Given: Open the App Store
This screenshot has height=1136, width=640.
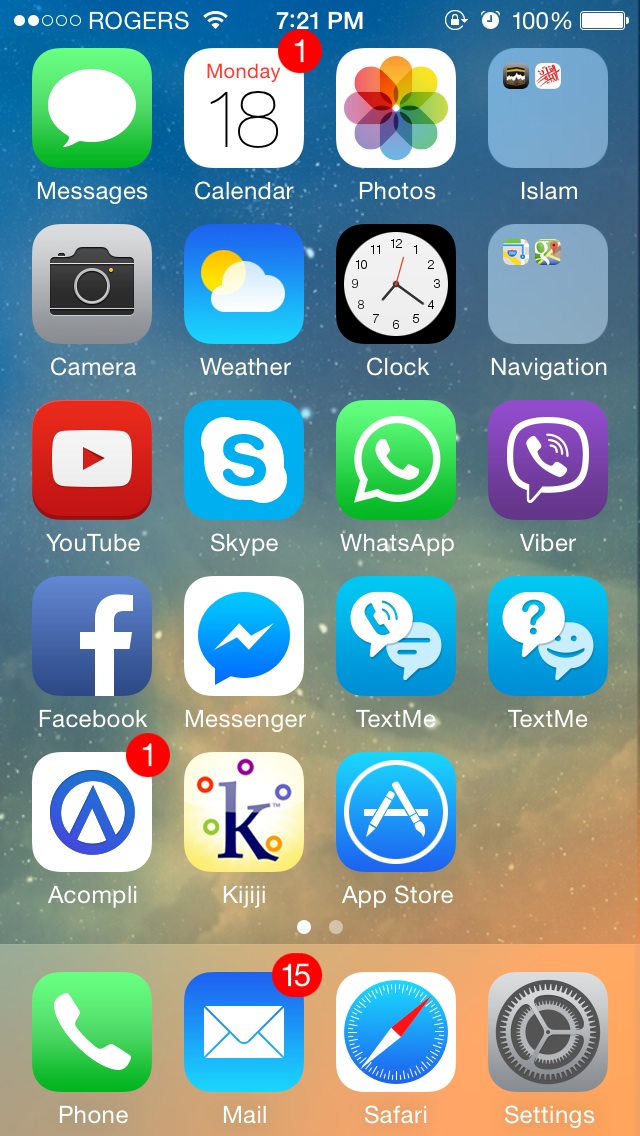Looking at the screenshot, I should tap(396, 812).
